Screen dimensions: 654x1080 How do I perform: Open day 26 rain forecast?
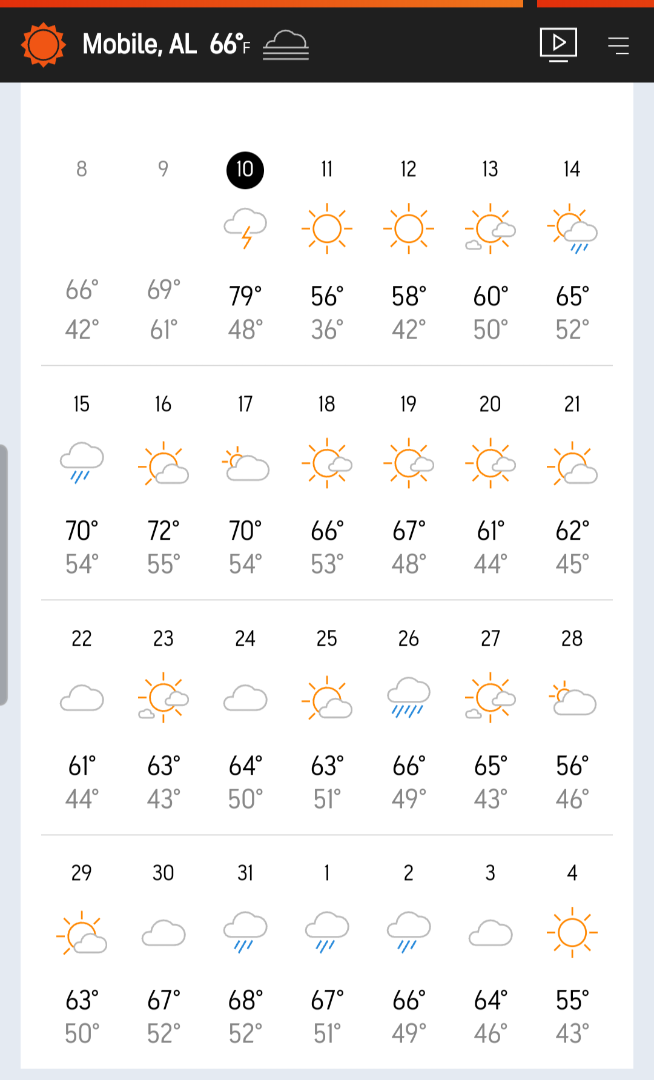[408, 718]
